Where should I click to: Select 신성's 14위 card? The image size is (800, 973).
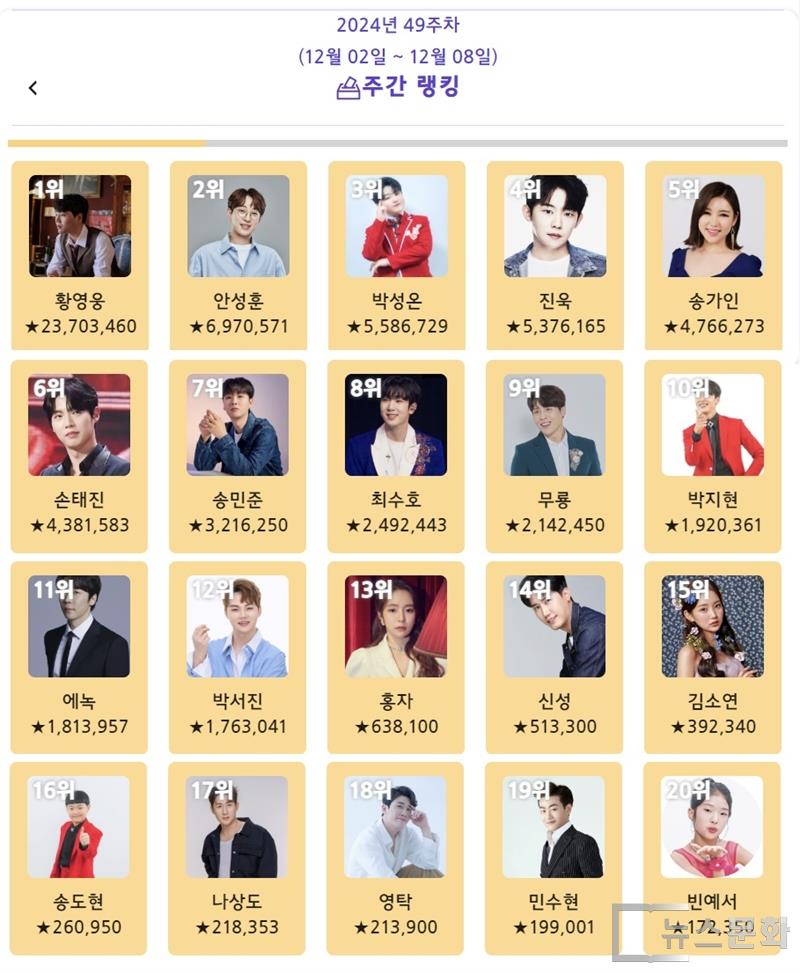coord(555,656)
